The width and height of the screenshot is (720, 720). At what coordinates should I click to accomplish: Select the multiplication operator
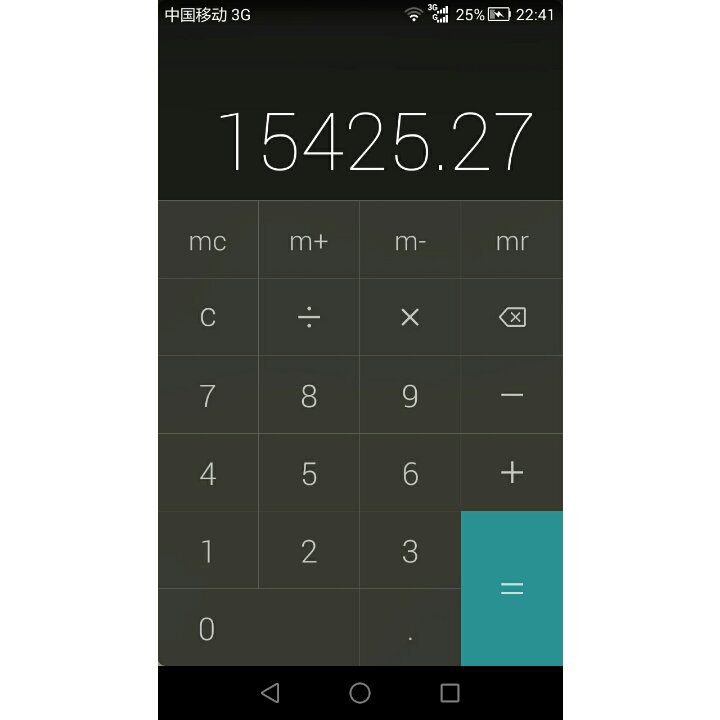410,317
